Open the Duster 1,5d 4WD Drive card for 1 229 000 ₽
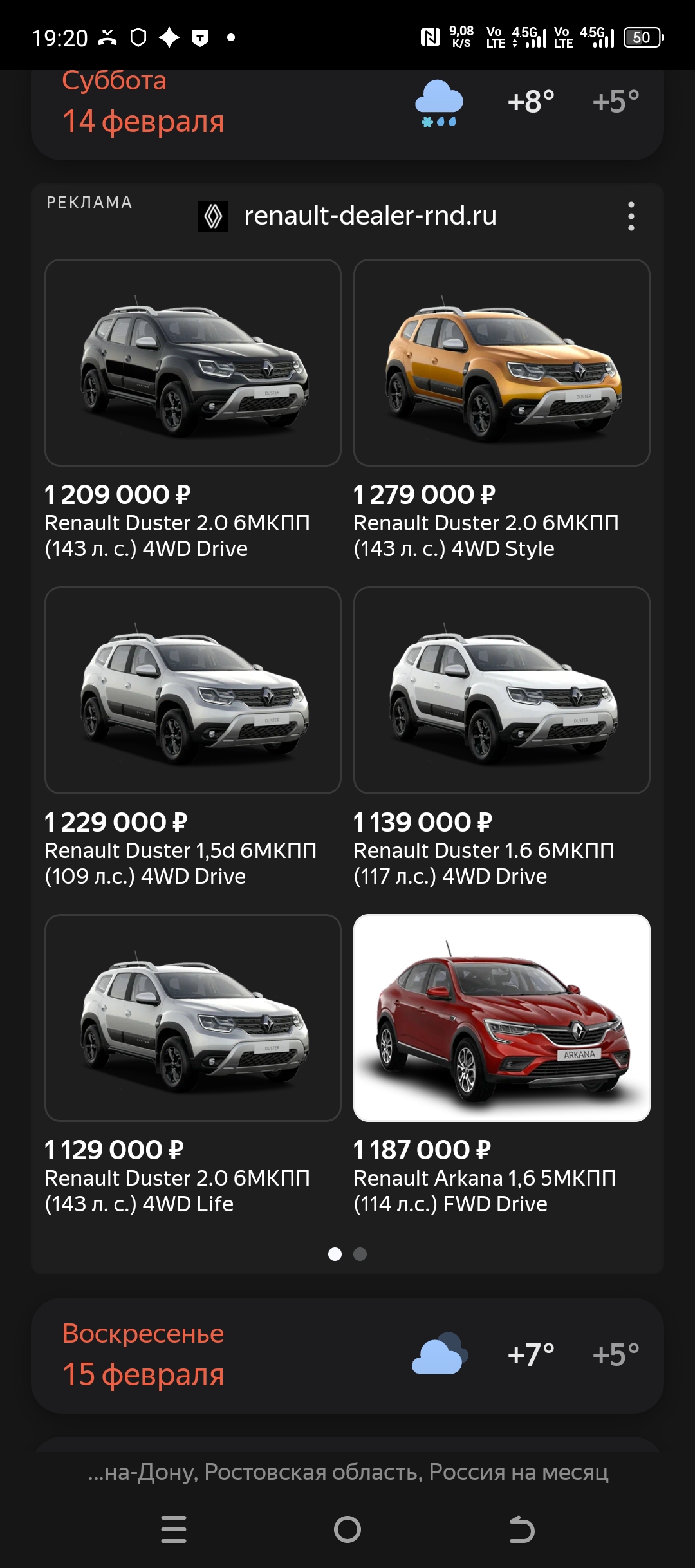The image size is (695, 1568). point(192,690)
